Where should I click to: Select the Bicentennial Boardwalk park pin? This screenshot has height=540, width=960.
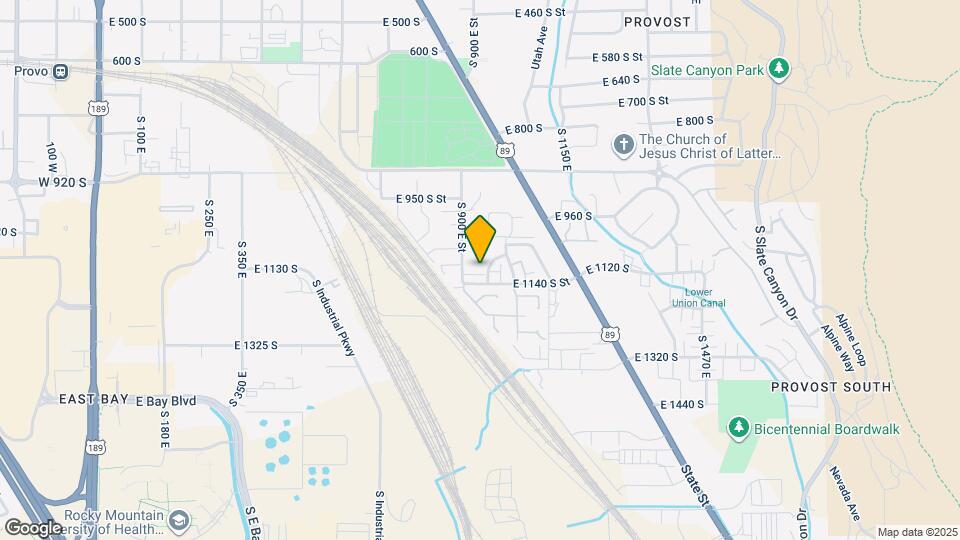pyautogui.click(x=739, y=428)
